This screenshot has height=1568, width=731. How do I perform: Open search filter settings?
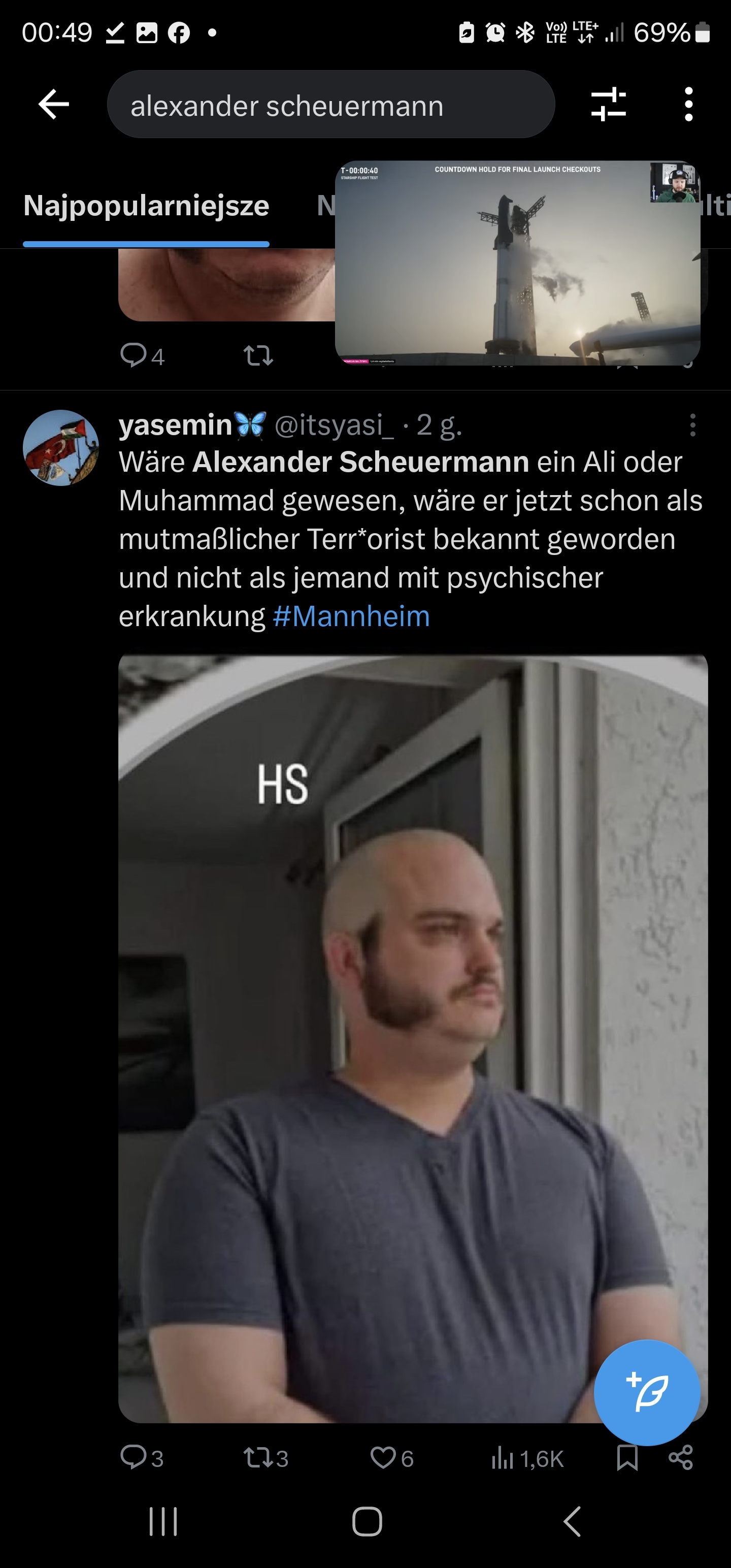[x=608, y=104]
